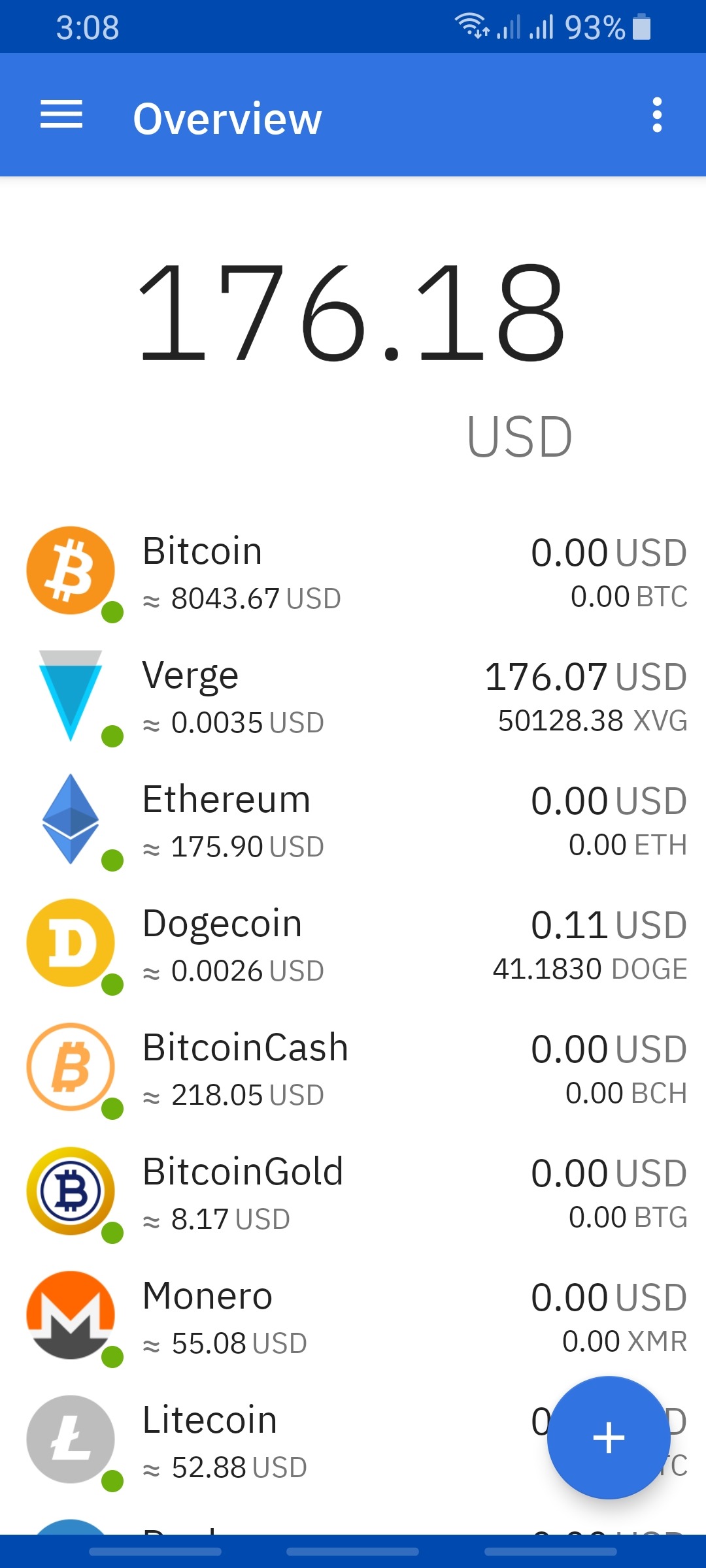Open the Bitcoin wallet row
Screen dimensions: 706x1568
pyautogui.click(x=353, y=572)
